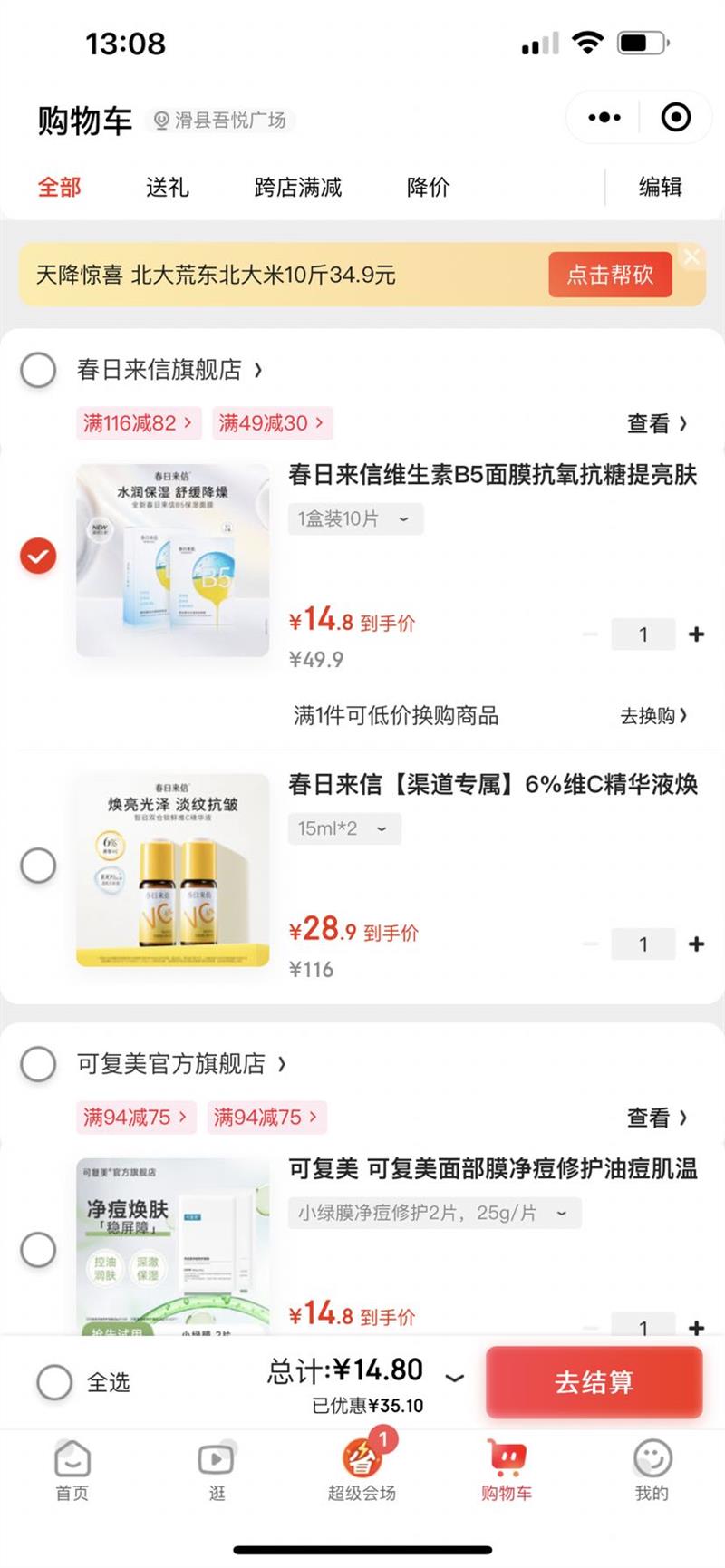Screen dimensions: 725x1568
Task: Dismiss the 天降惊喜 promo banner
Action: [x=691, y=257]
